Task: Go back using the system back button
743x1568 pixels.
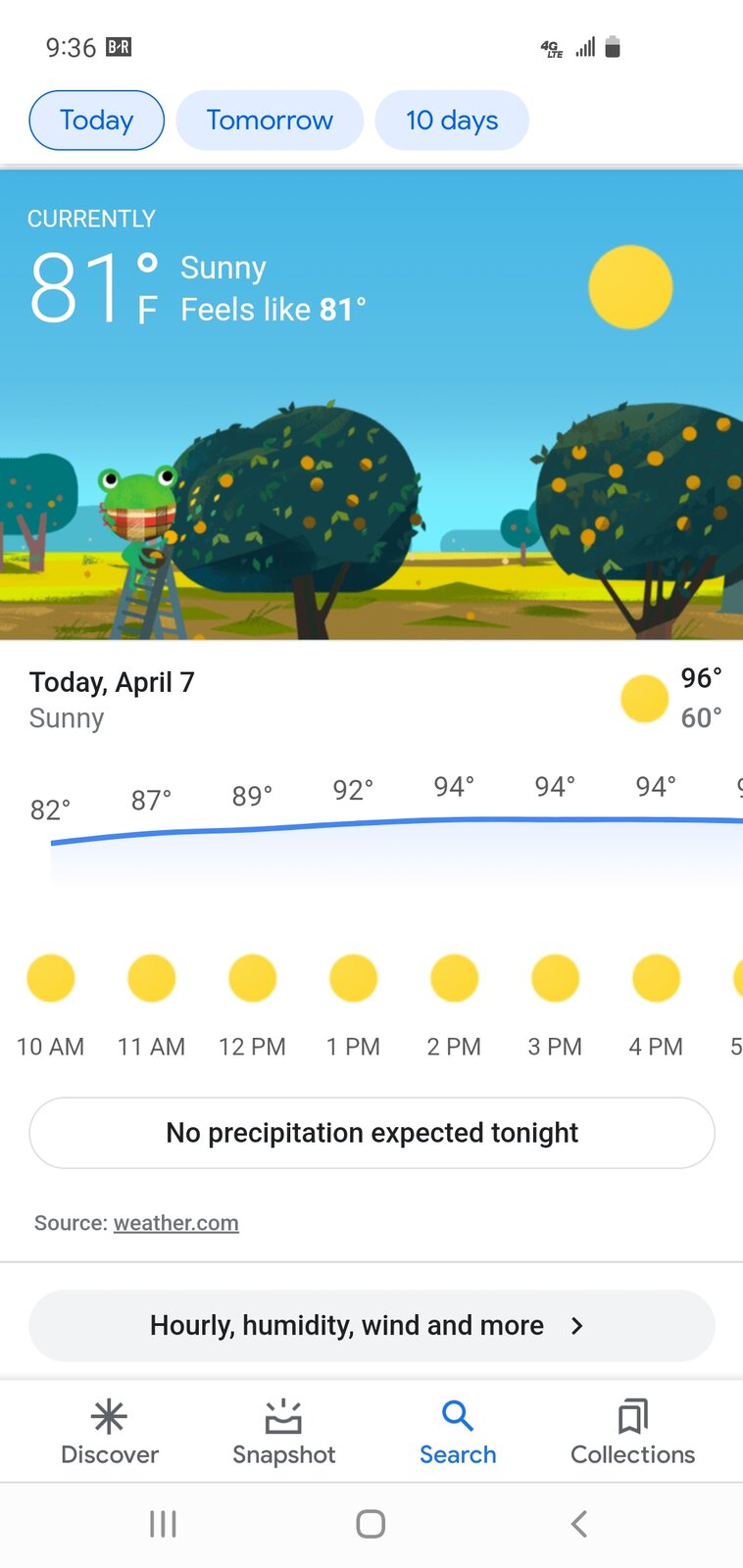Action: 579,1524
